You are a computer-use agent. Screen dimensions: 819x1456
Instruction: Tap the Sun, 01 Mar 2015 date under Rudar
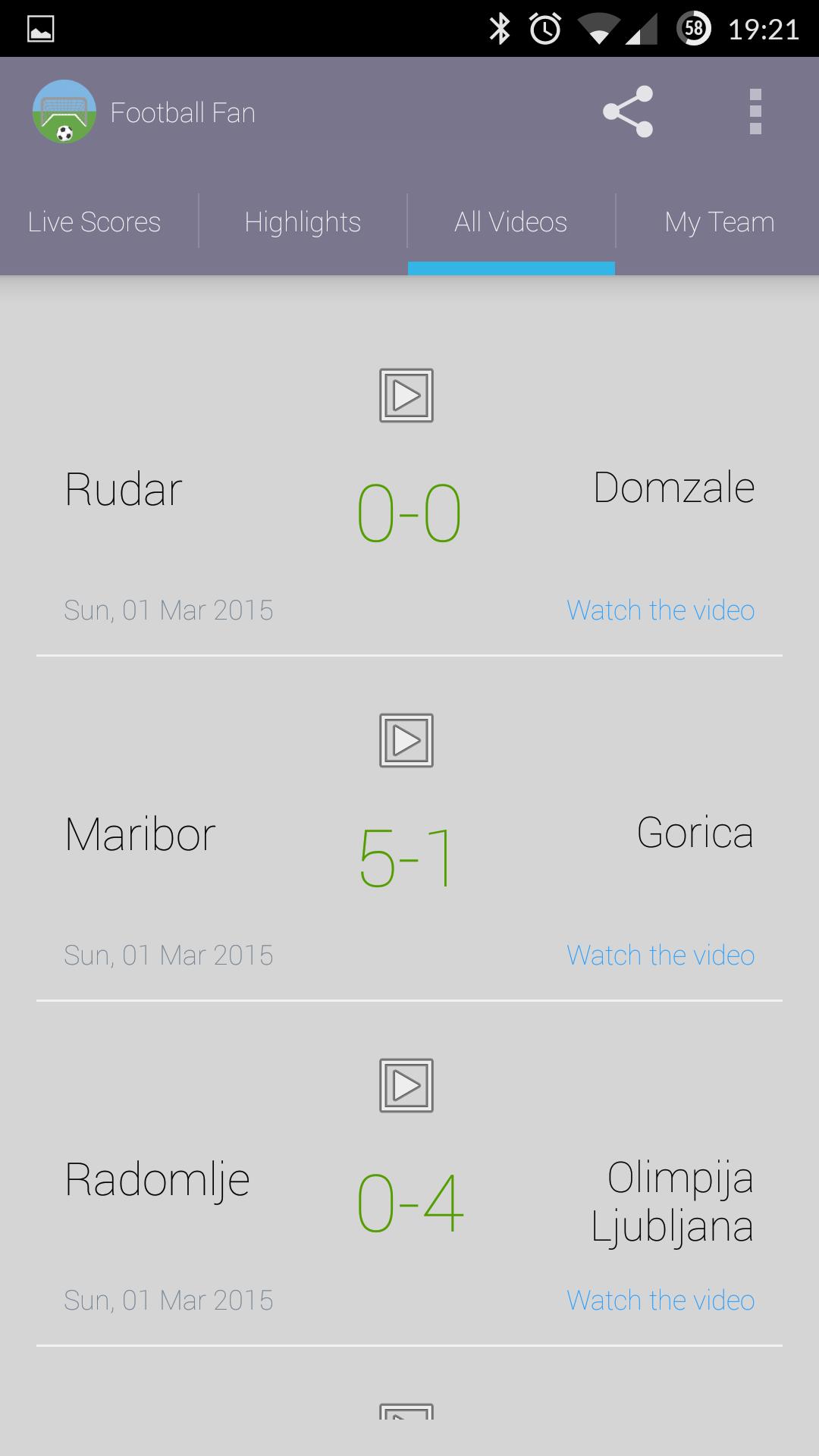click(x=168, y=610)
